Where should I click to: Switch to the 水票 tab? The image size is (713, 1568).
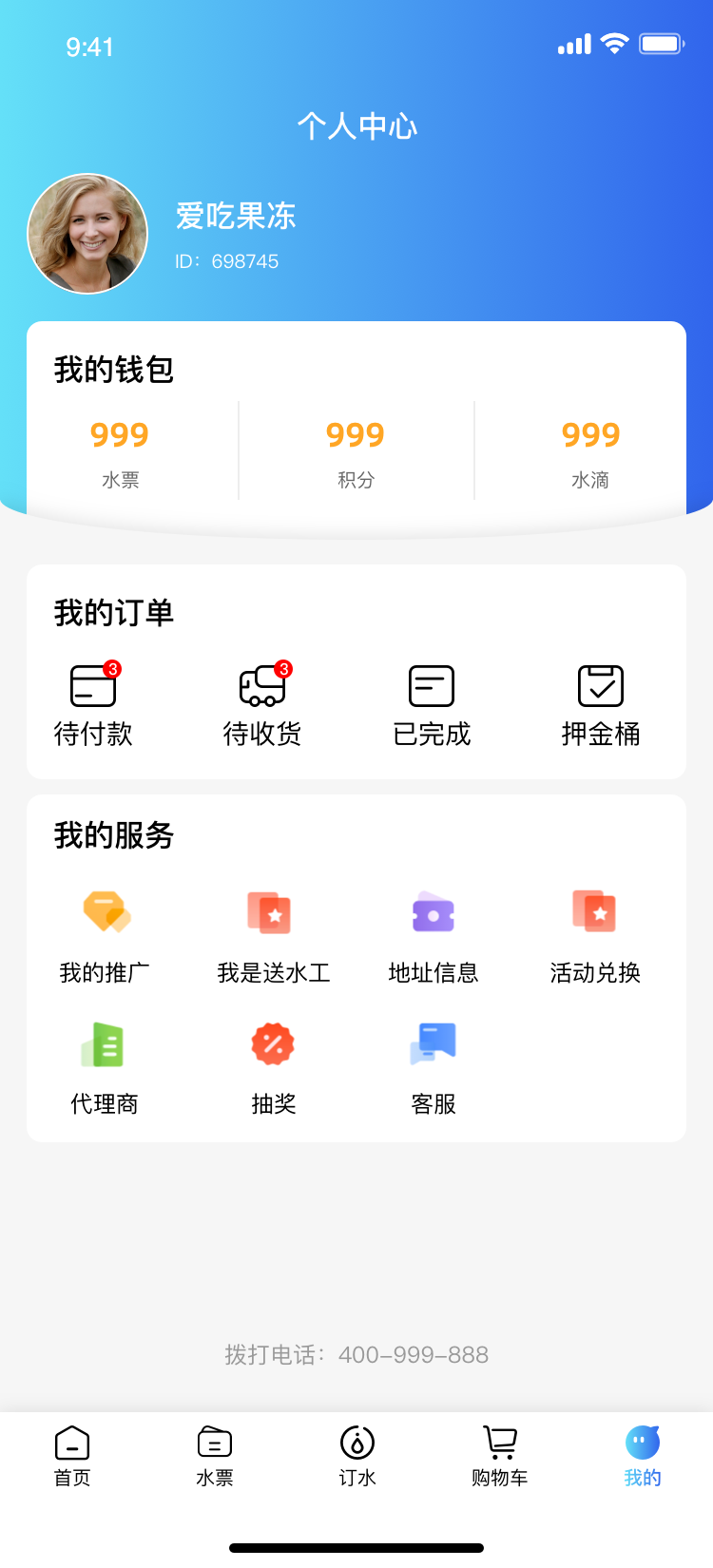tap(215, 1456)
